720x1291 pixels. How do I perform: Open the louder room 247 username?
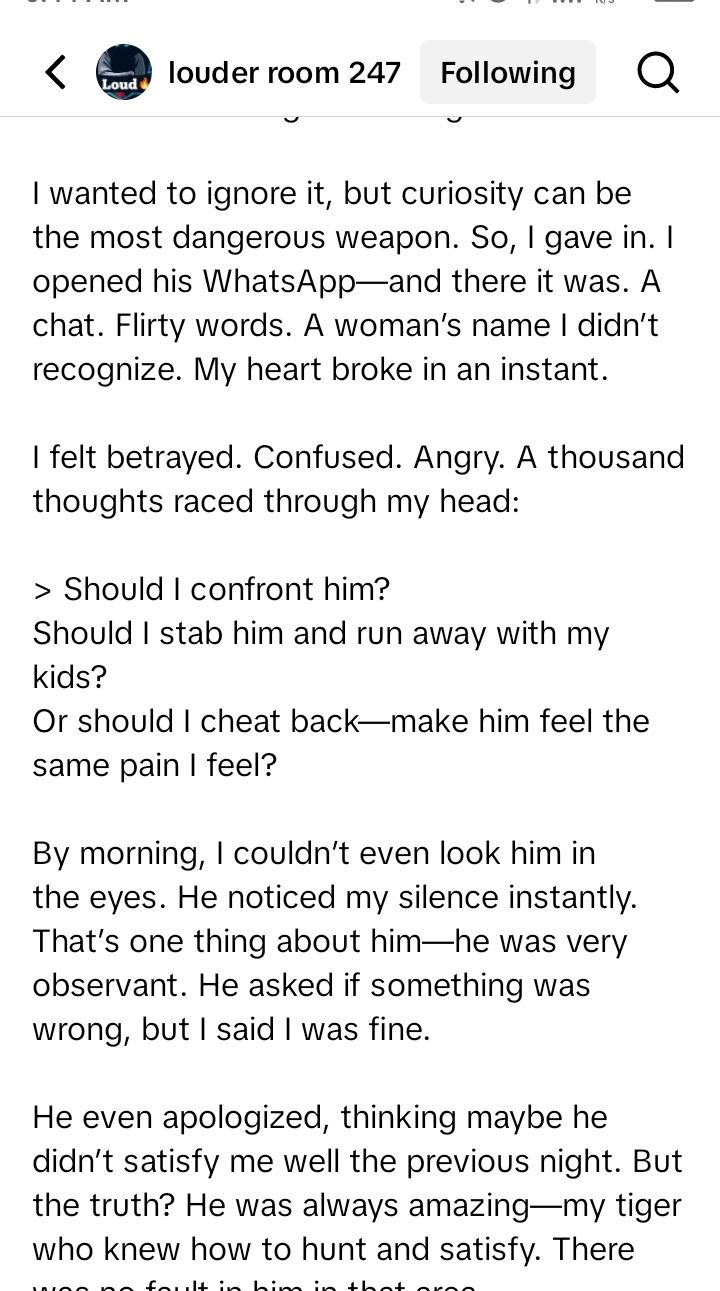click(285, 73)
